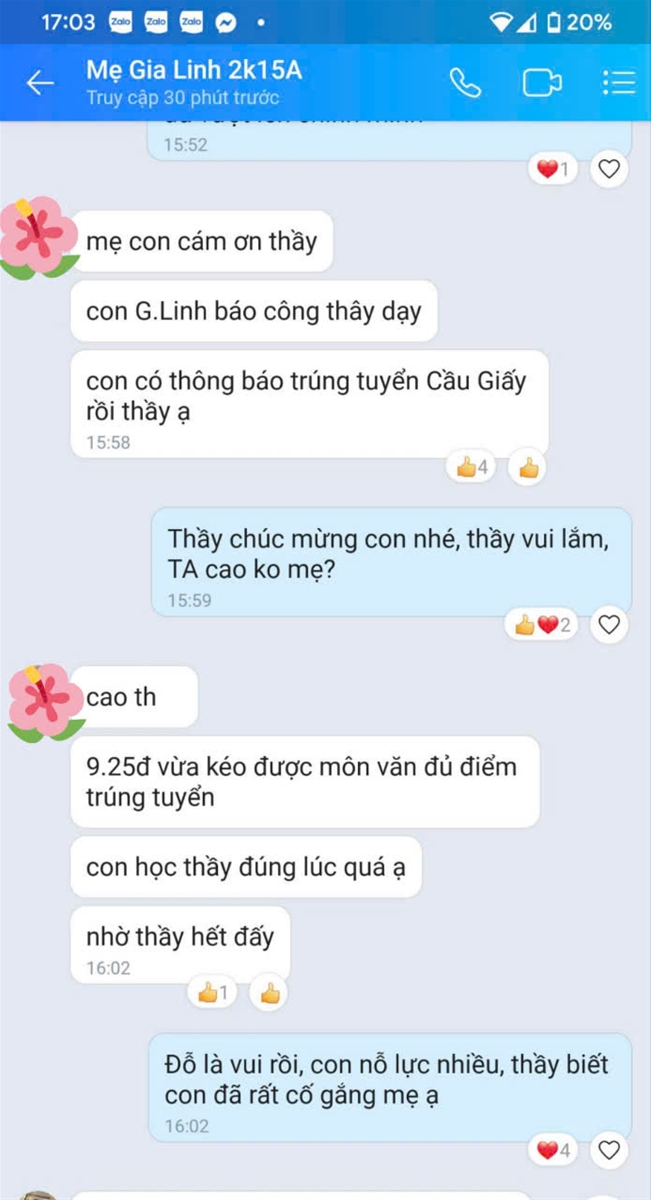Open the chat options menu
This screenshot has height=1200, width=651.
[619, 83]
